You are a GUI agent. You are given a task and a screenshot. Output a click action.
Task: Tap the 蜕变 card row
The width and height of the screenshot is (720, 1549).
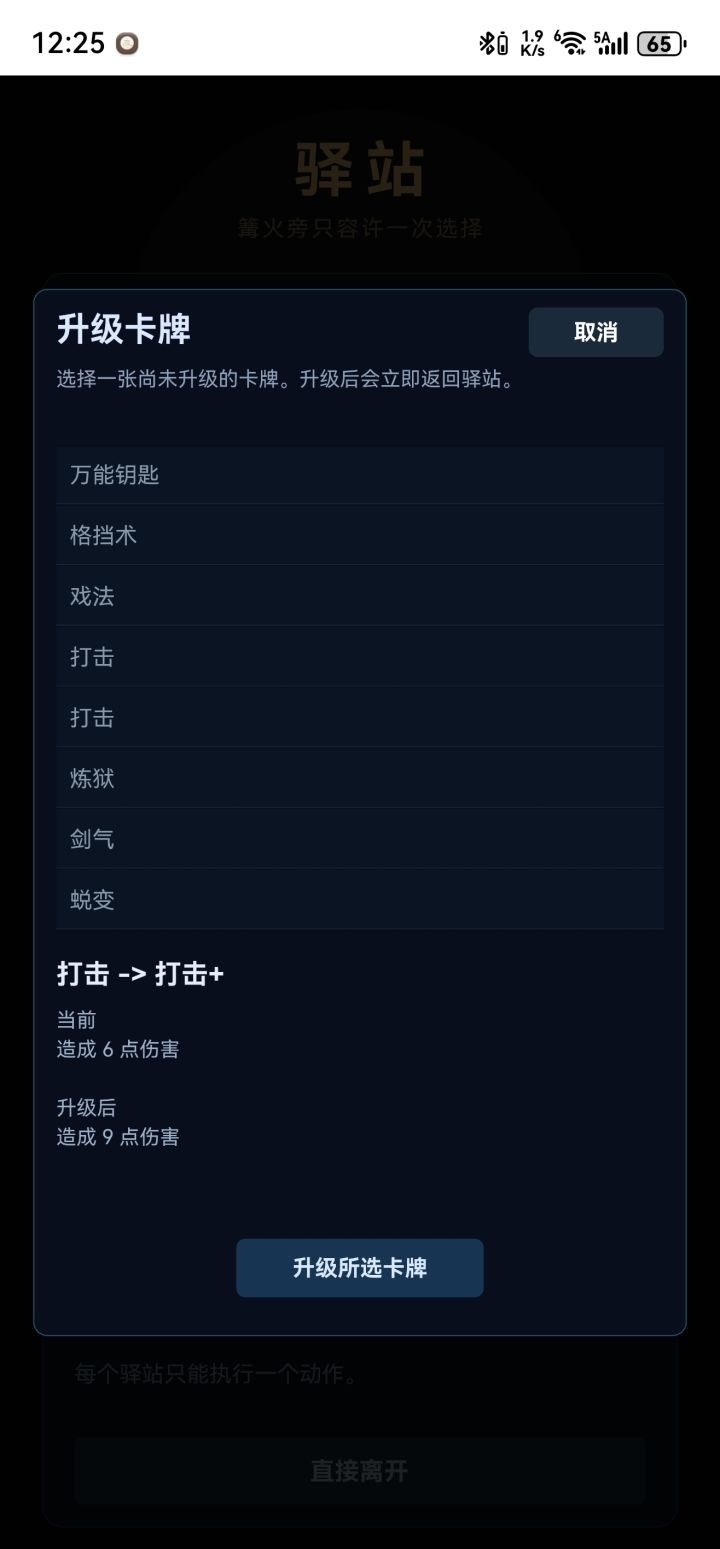point(360,900)
